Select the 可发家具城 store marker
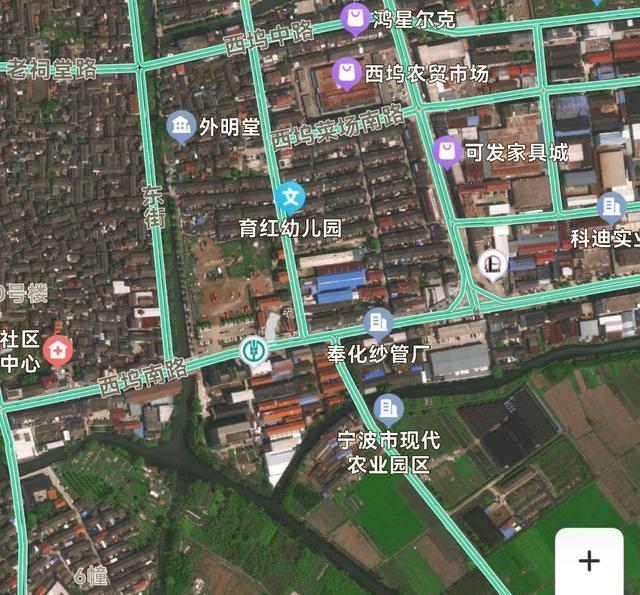This screenshot has height=595, width=640. tap(447, 151)
